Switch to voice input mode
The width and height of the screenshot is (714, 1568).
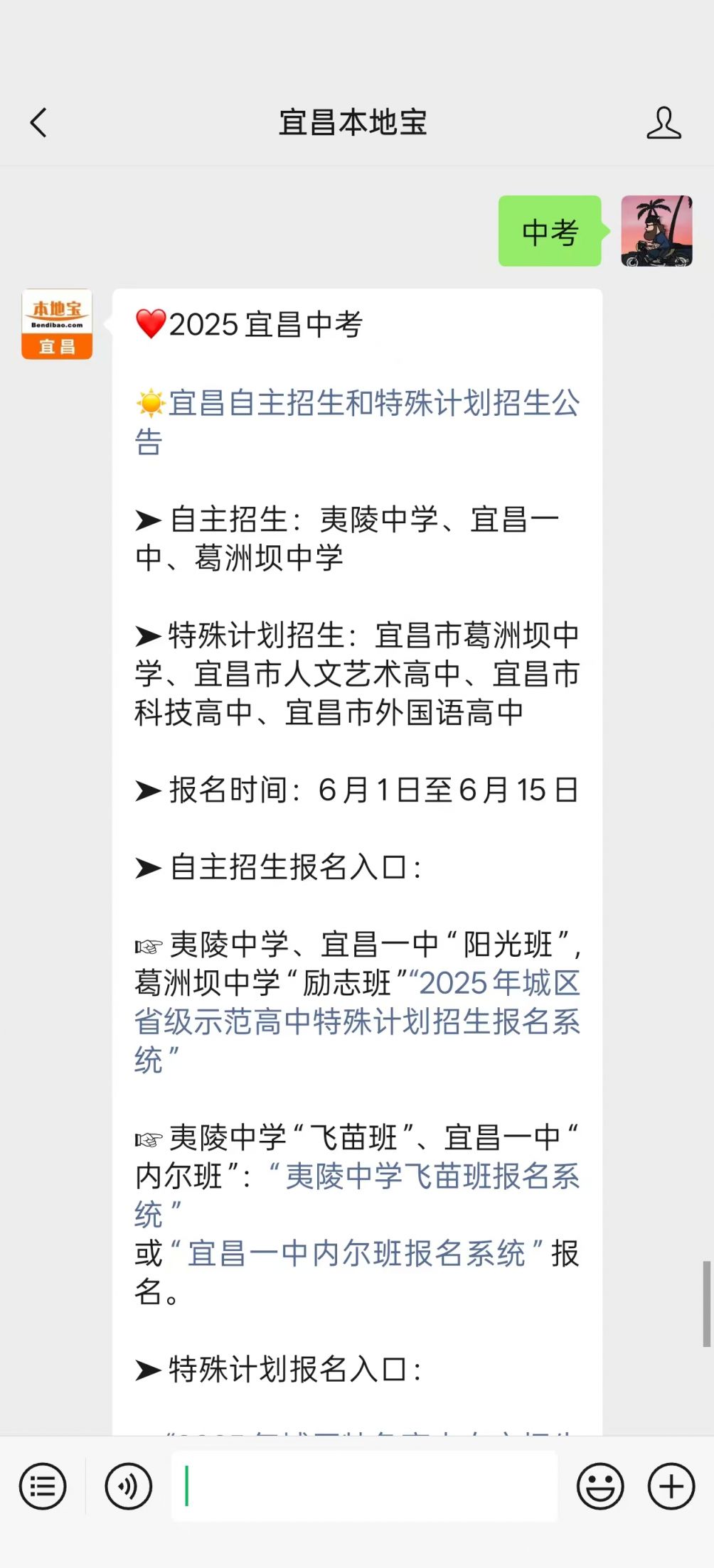[x=128, y=1486]
